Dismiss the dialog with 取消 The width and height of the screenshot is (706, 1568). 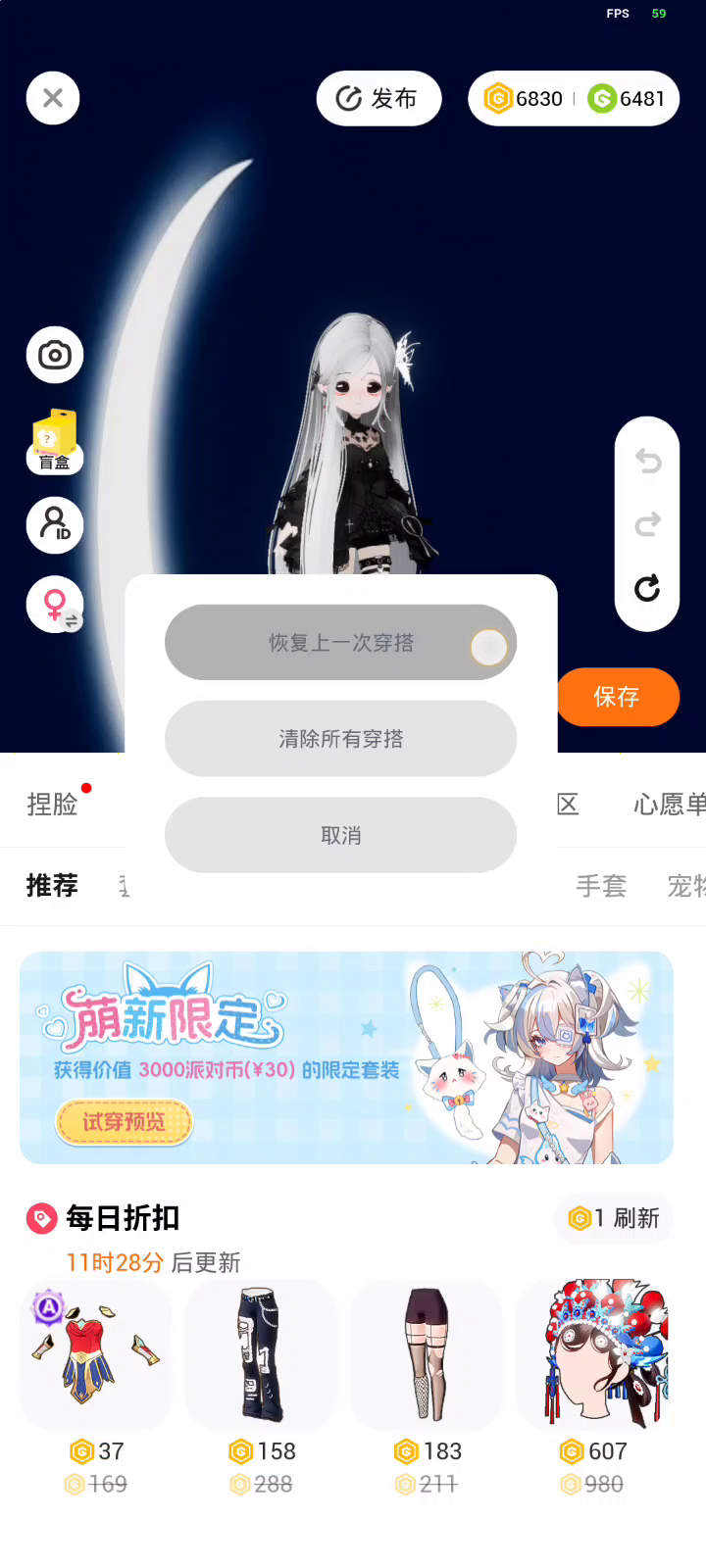[x=340, y=835]
